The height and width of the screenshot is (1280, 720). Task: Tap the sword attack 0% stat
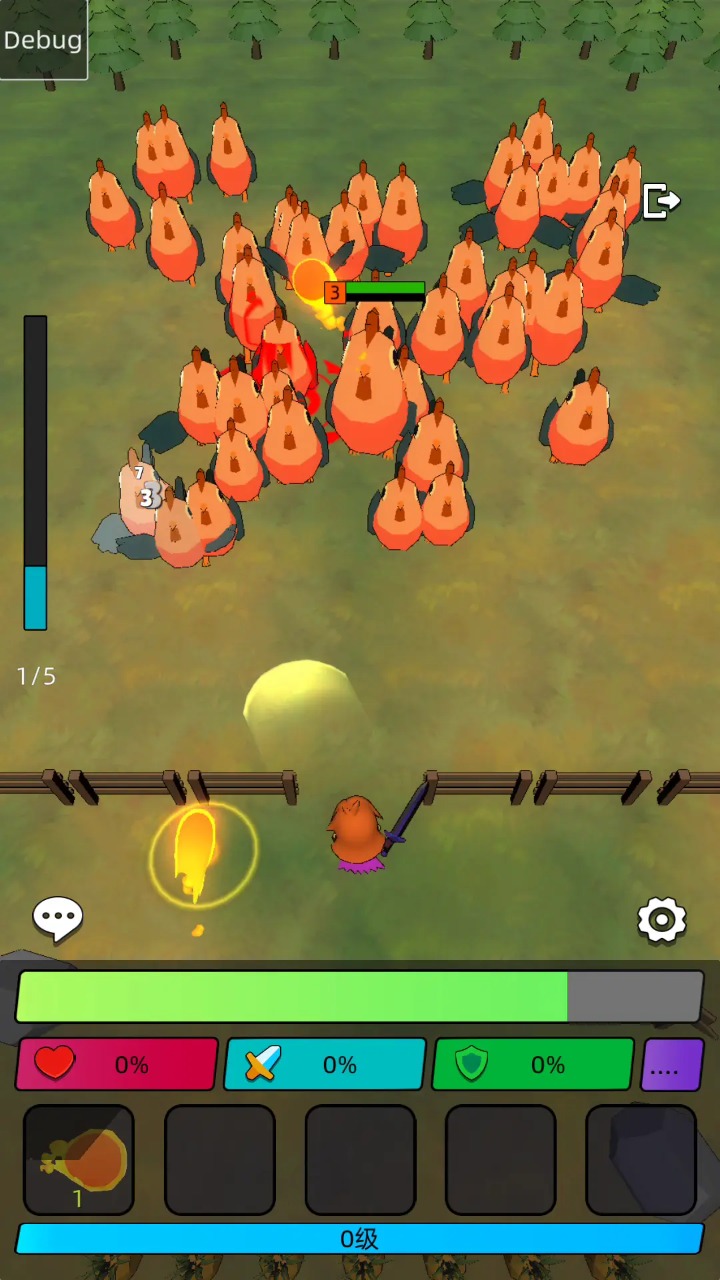(325, 1065)
